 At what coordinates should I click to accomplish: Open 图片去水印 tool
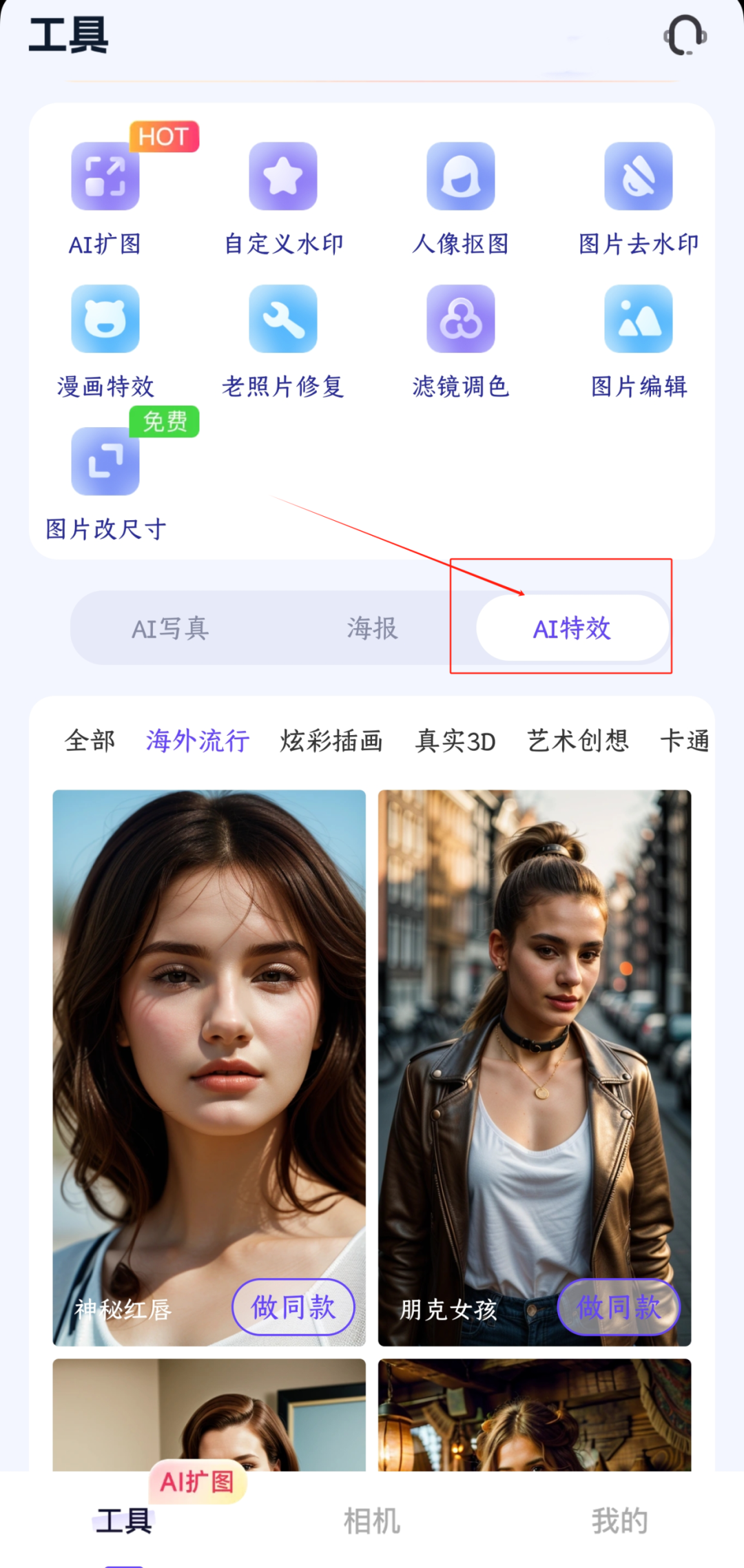[638, 177]
